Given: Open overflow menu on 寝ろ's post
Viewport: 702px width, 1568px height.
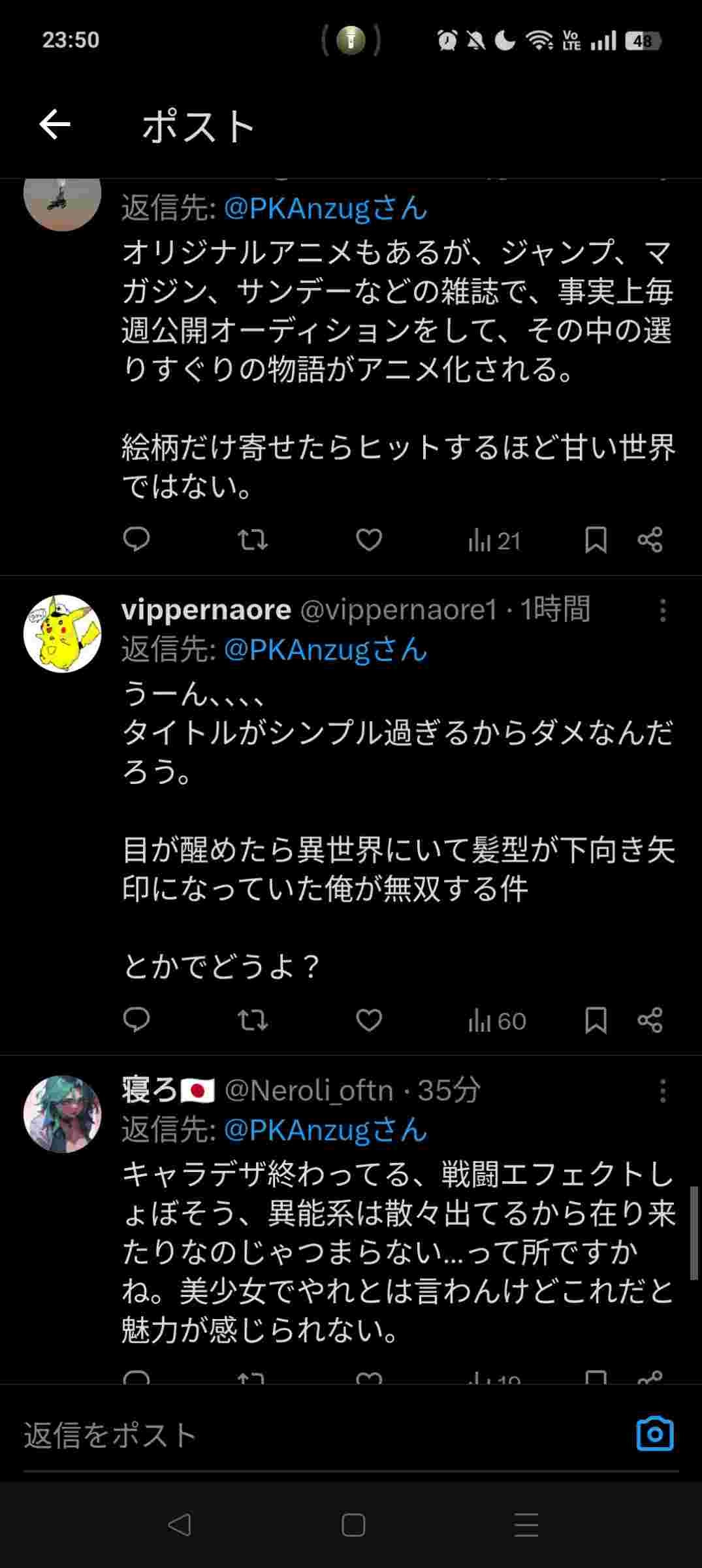Looking at the screenshot, I should [x=663, y=1090].
